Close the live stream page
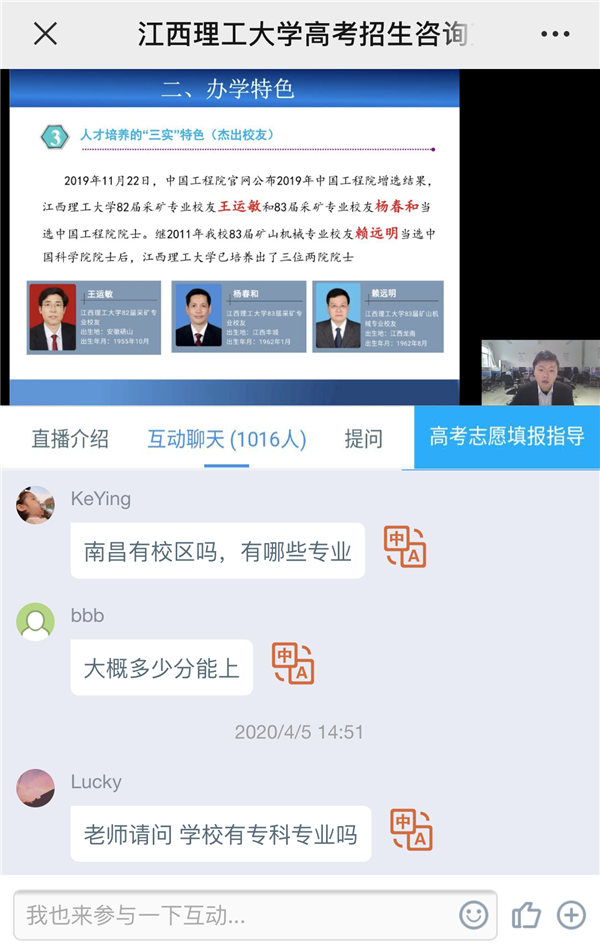The width and height of the screenshot is (600, 950). tap(45, 34)
